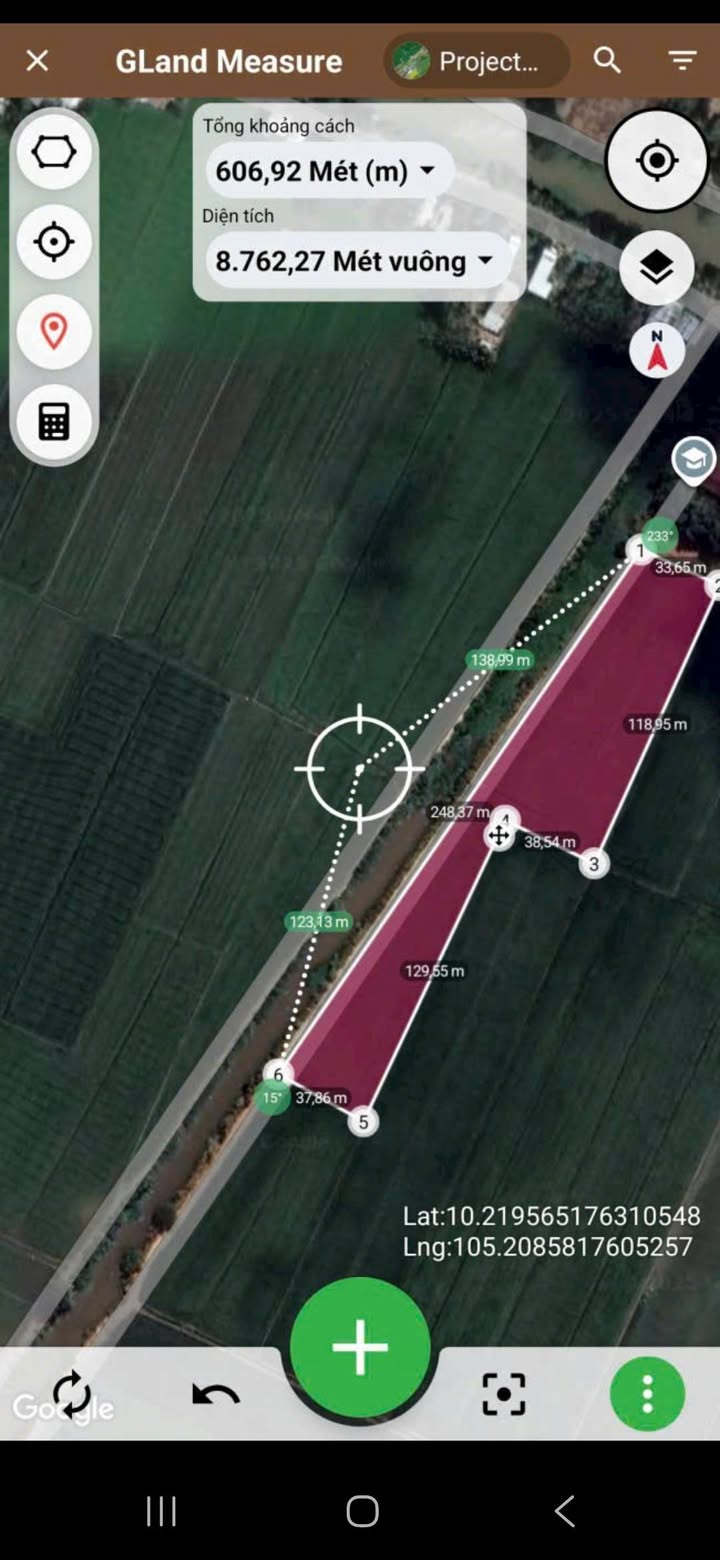The image size is (720, 1560).
Task: Center map on my location
Action: click(x=657, y=160)
